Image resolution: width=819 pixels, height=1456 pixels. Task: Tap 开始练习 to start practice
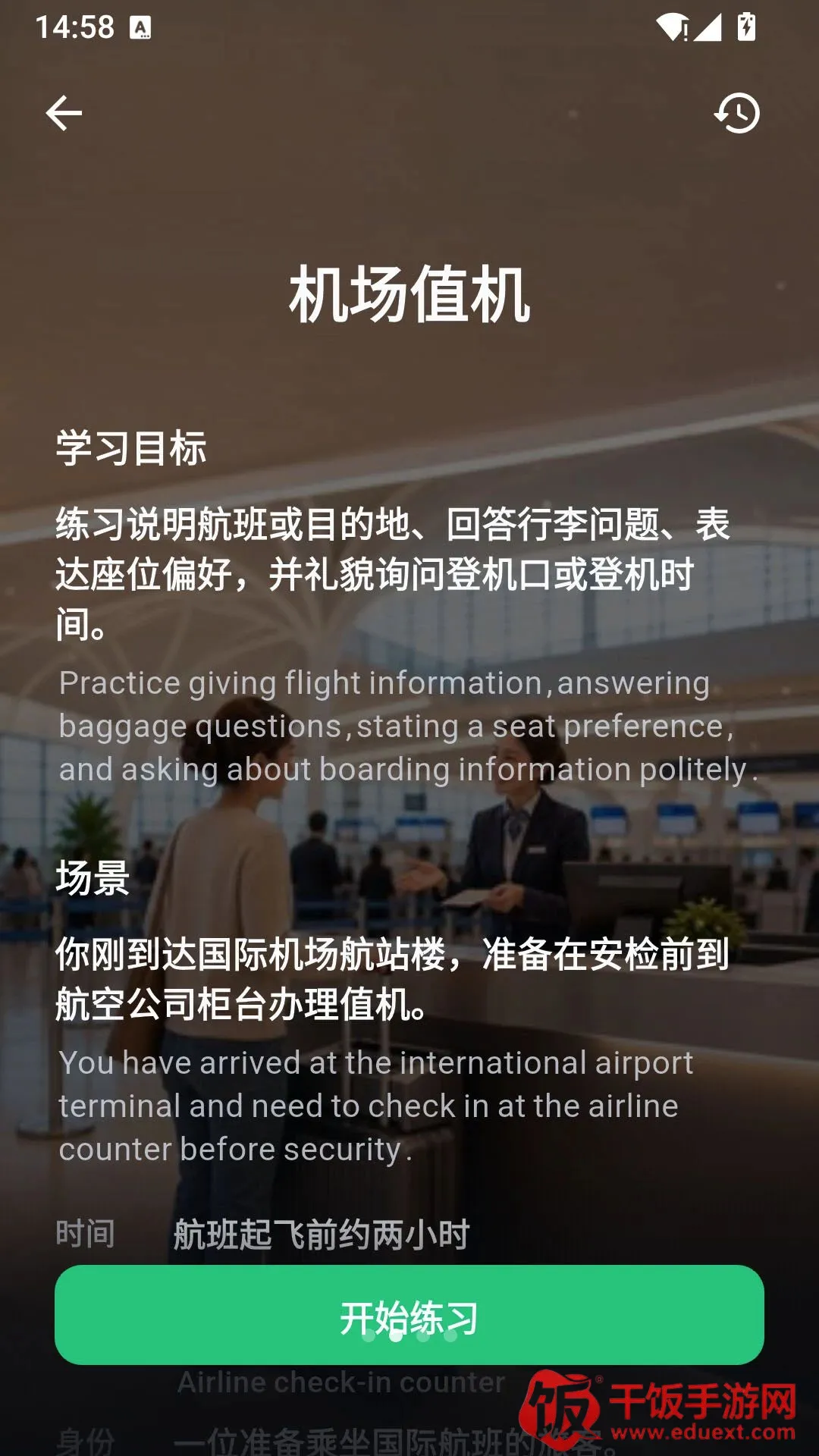[x=409, y=1315]
